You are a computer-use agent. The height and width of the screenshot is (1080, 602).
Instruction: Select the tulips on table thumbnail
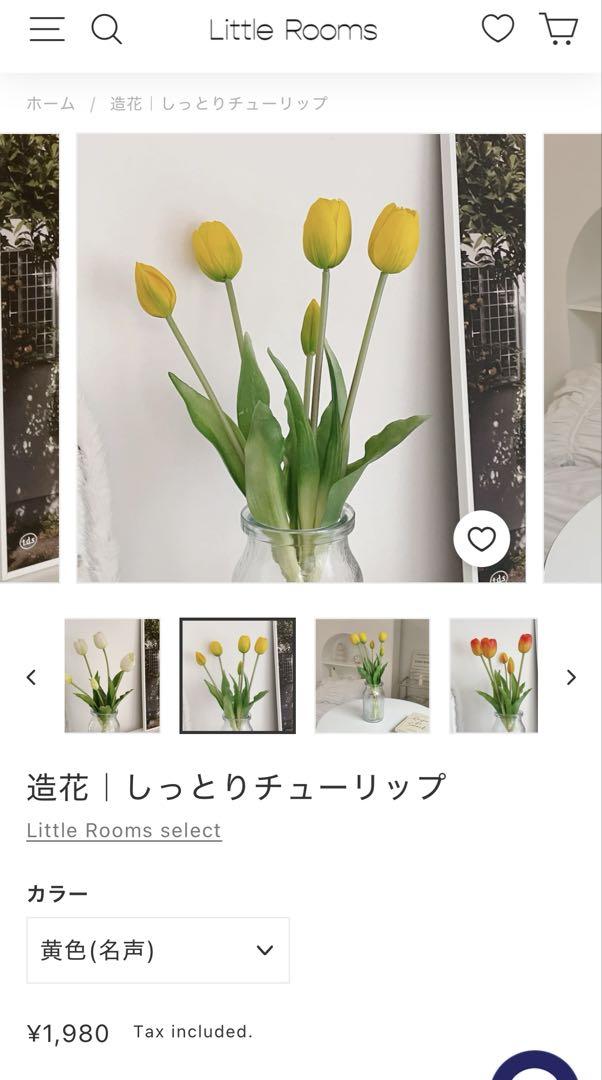pos(373,676)
